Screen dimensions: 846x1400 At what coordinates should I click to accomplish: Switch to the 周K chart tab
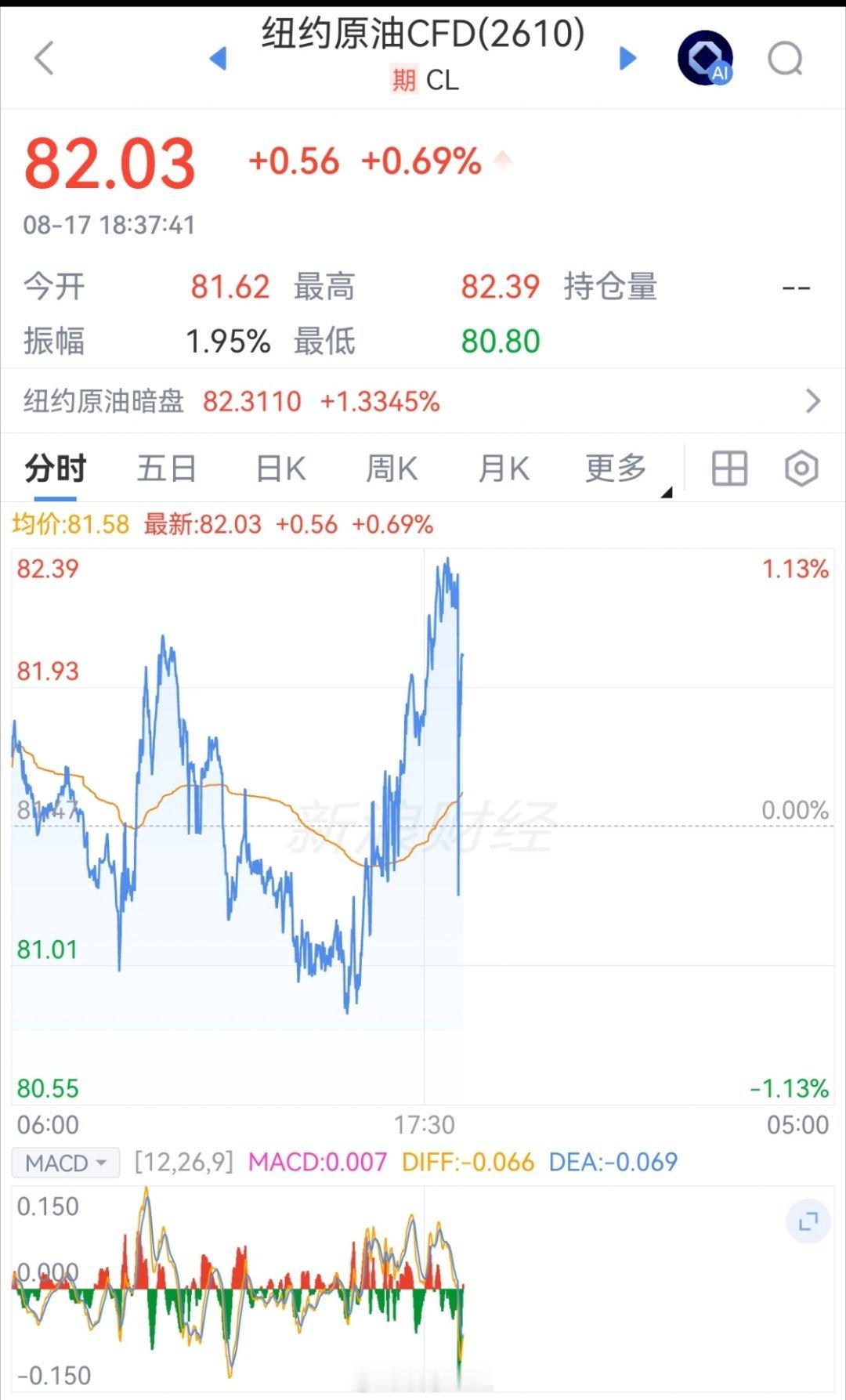(392, 469)
